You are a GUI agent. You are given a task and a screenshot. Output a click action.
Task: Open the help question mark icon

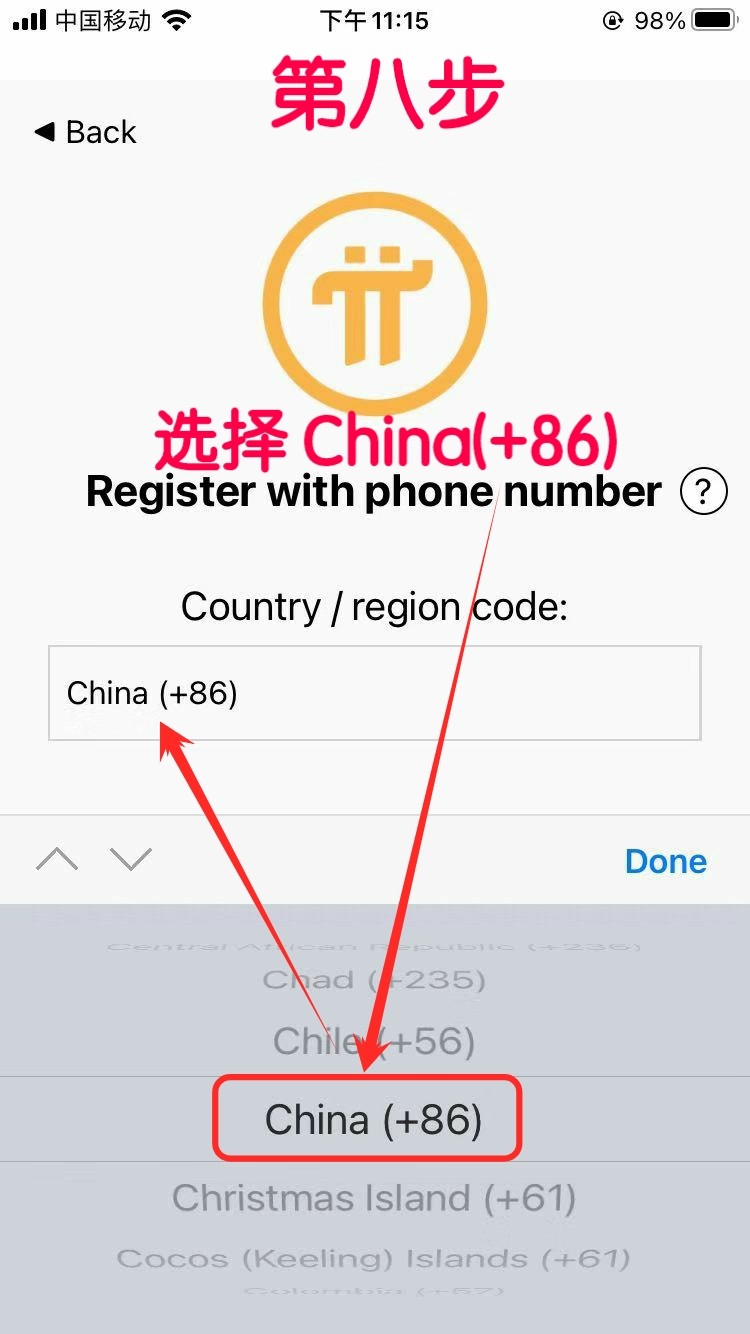(703, 492)
